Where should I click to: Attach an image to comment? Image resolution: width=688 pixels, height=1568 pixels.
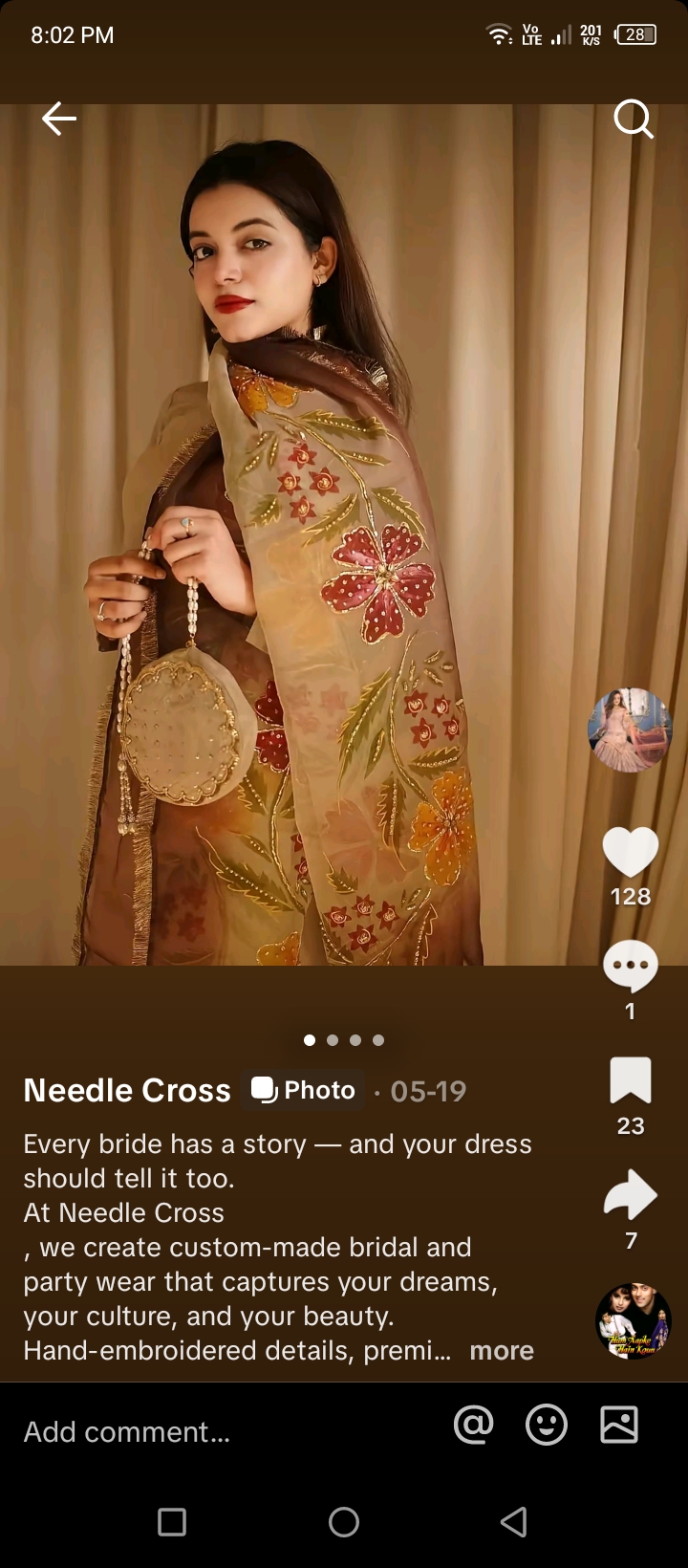click(x=619, y=1426)
